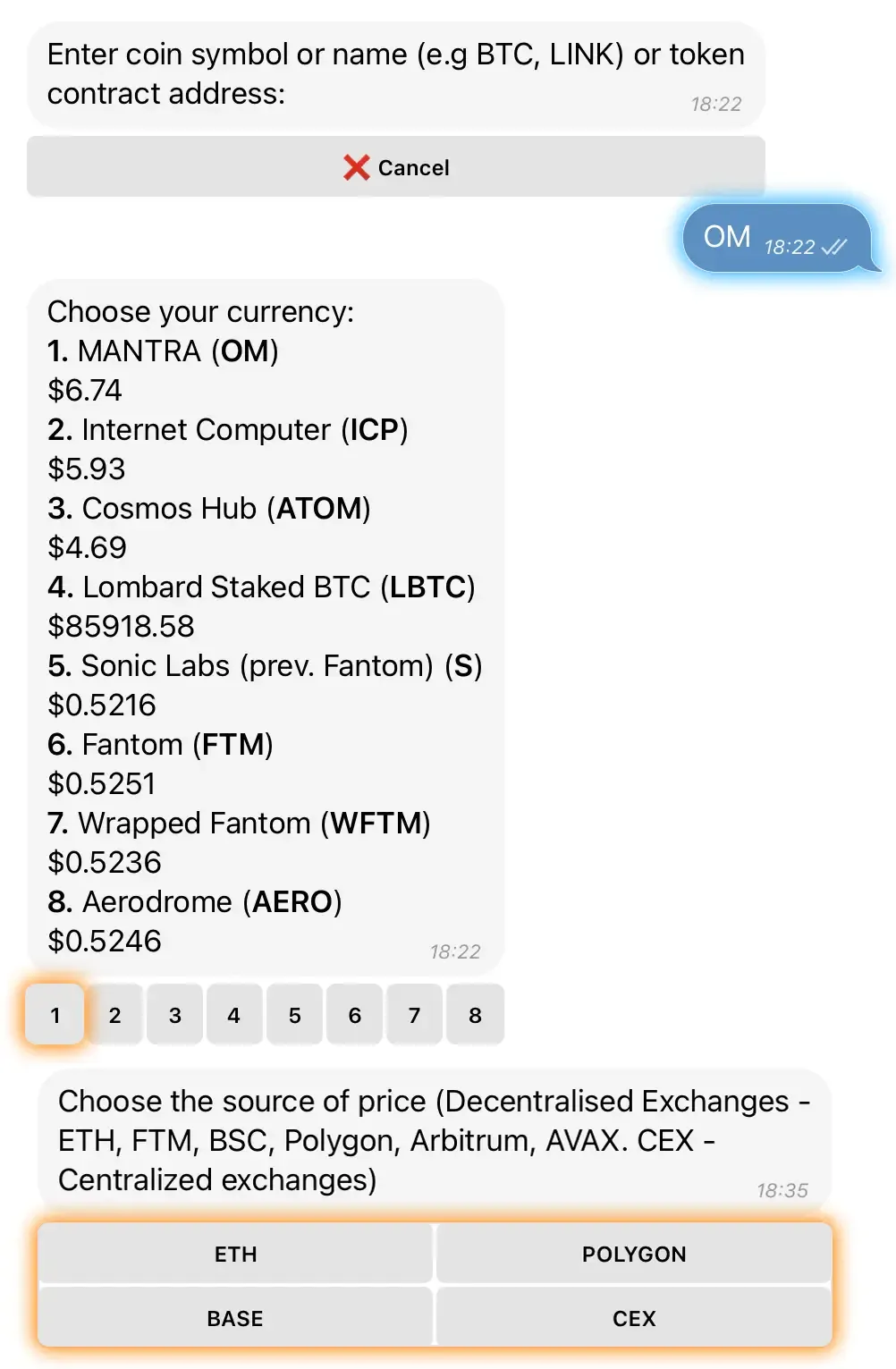Choose POLYGON as the price source

click(634, 1254)
